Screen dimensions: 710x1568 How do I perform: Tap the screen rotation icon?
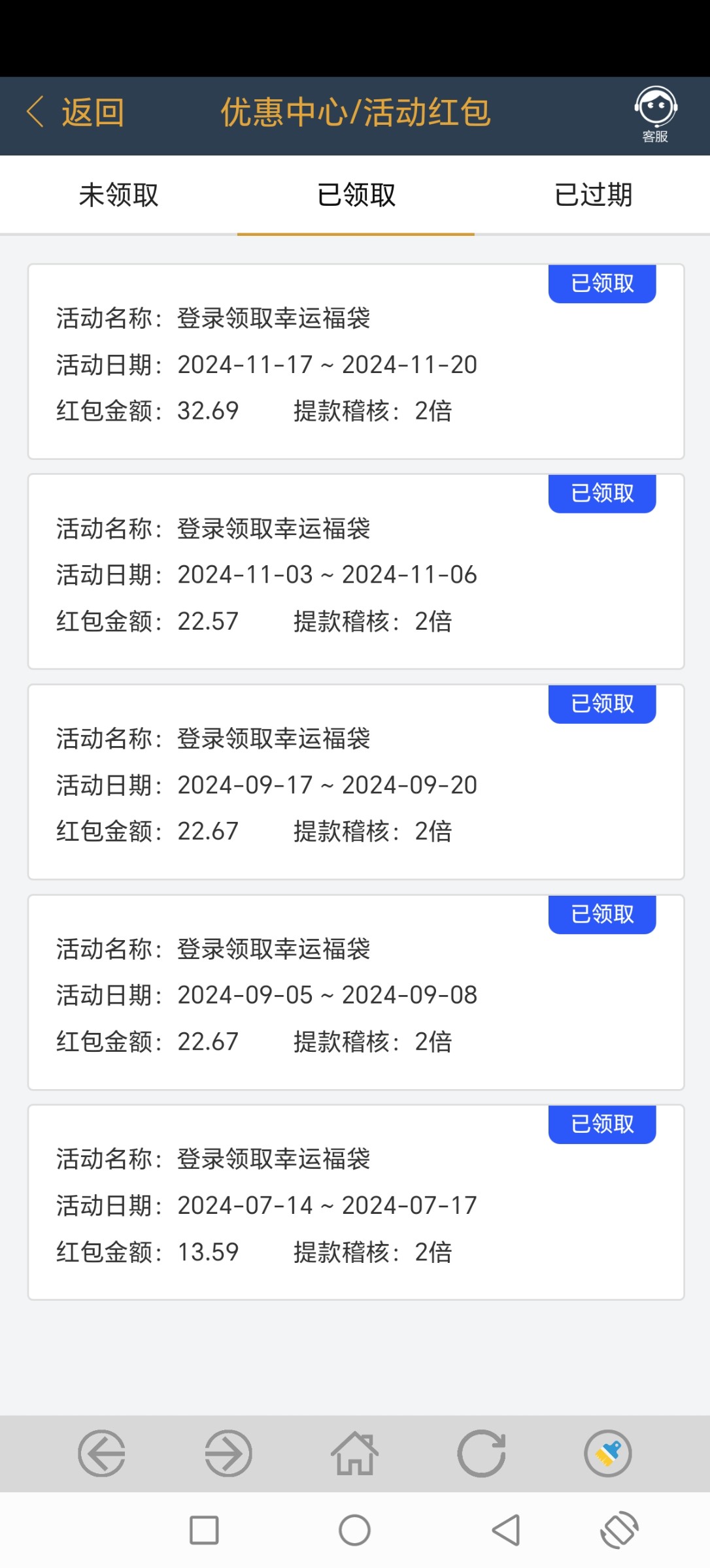point(619,1530)
